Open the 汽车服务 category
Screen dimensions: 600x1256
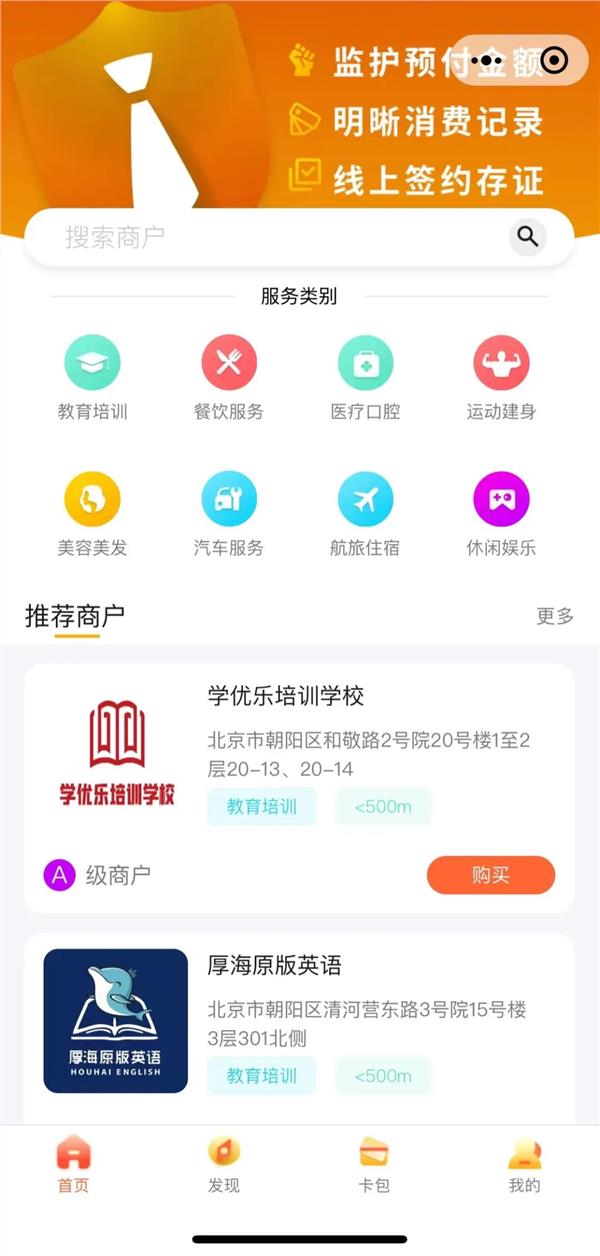click(x=229, y=513)
